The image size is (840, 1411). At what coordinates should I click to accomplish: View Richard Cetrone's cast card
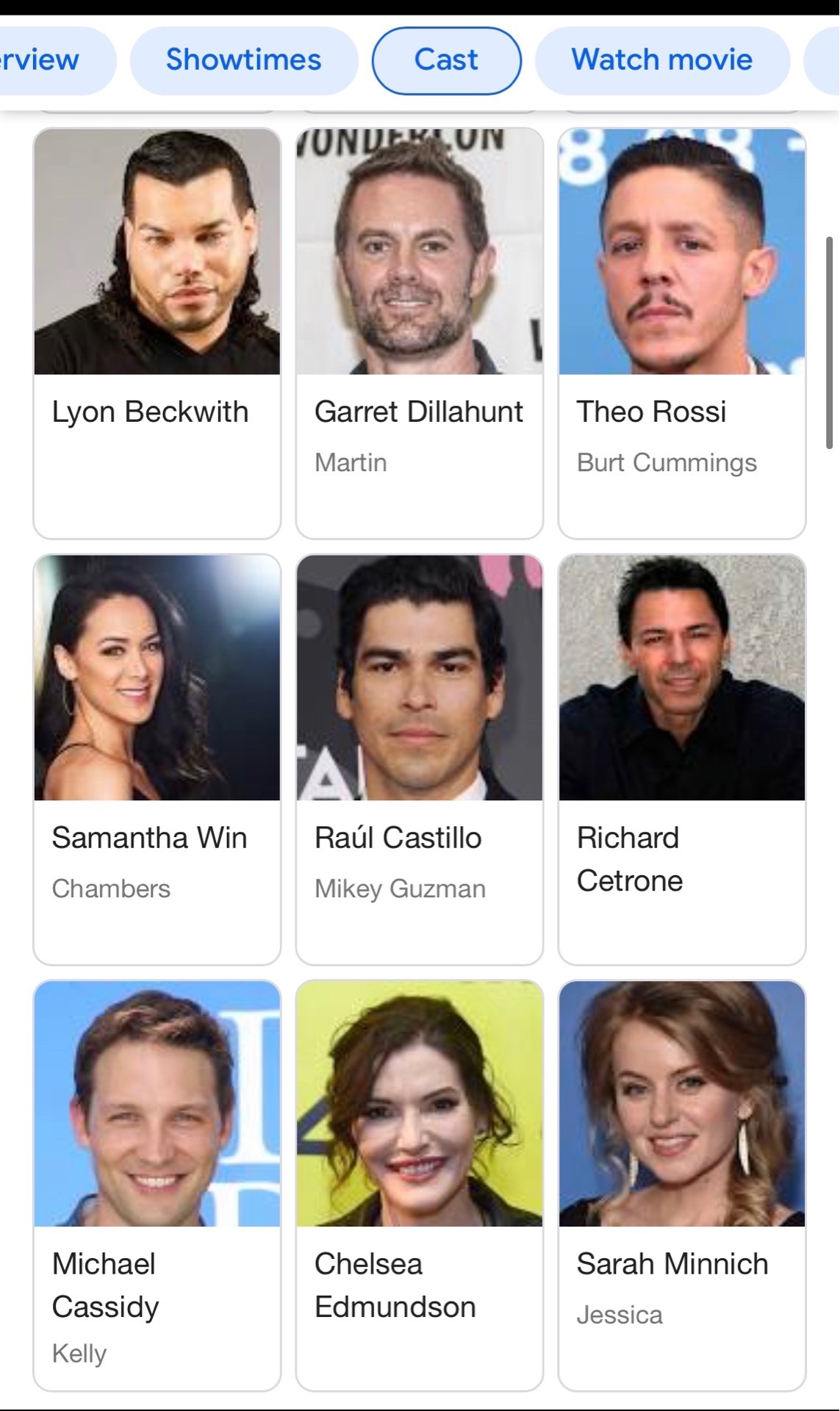681,758
